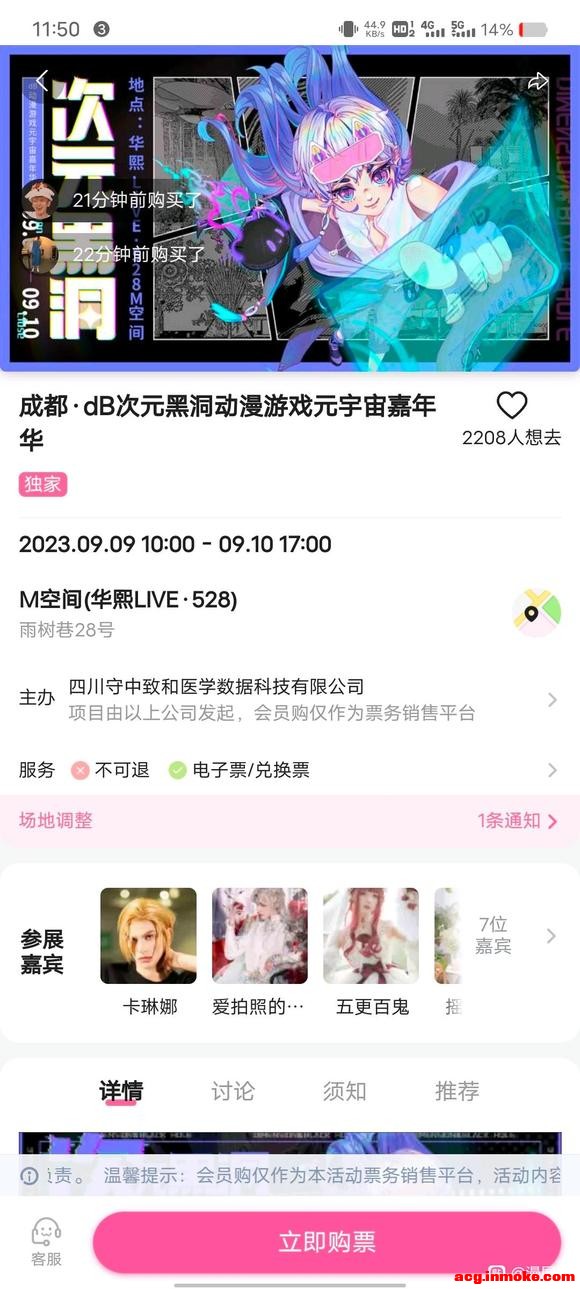Image resolution: width=580 pixels, height=1289 pixels.
Task: Open the map location icon for M空间
Action: point(536,613)
